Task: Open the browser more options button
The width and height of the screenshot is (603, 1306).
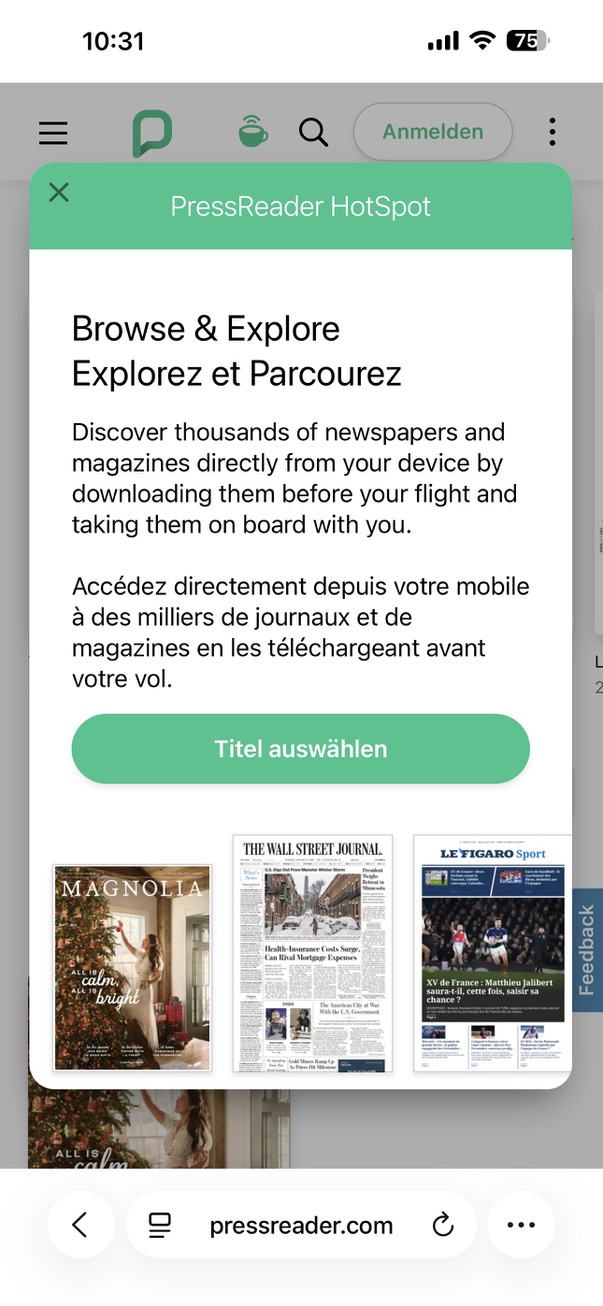Action: click(521, 1225)
